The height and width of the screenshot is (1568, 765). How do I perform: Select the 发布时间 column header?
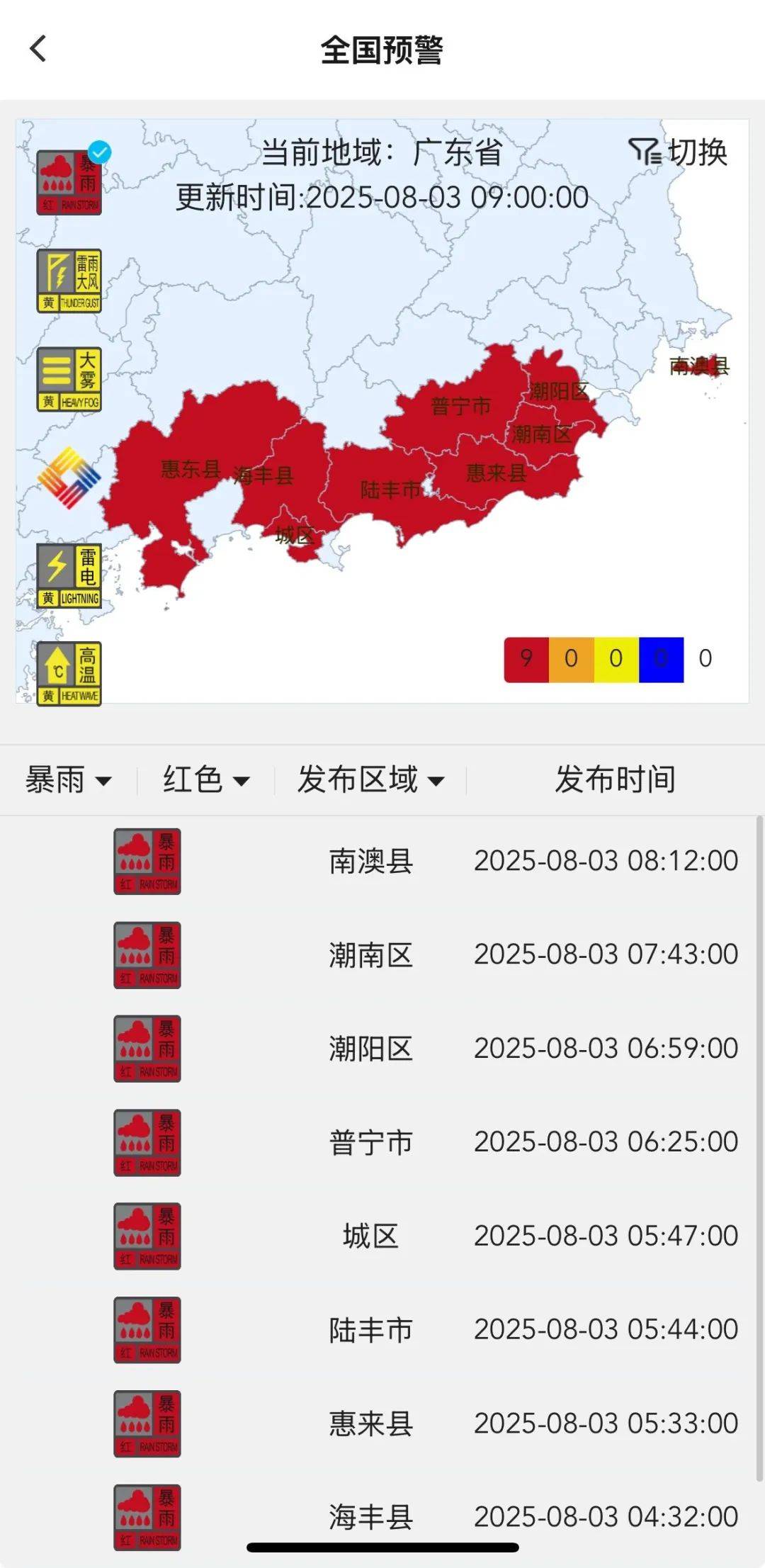click(615, 780)
